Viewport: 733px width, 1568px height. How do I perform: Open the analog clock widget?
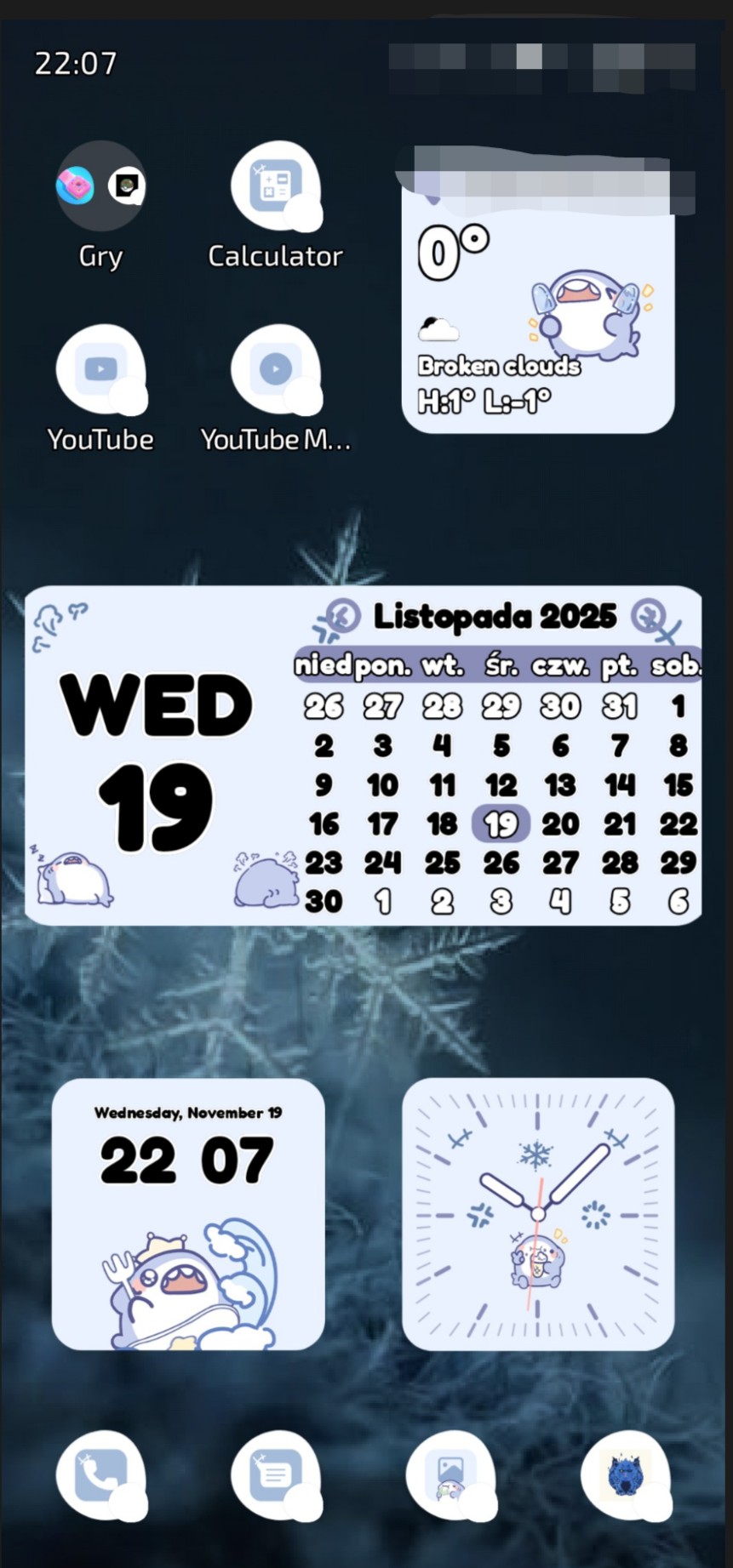(538, 1214)
